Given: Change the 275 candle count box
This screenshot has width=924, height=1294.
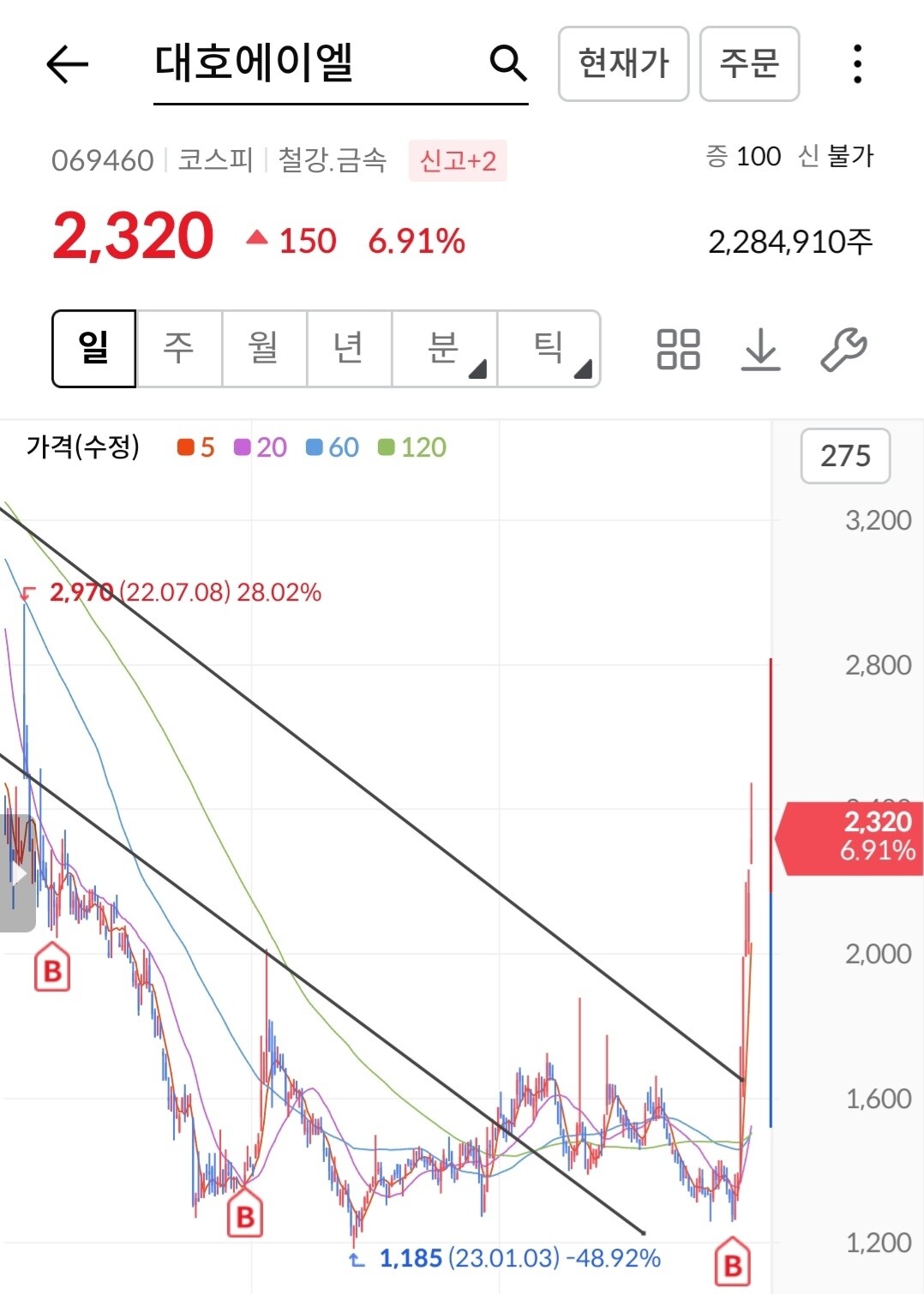Looking at the screenshot, I should click(845, 456).
